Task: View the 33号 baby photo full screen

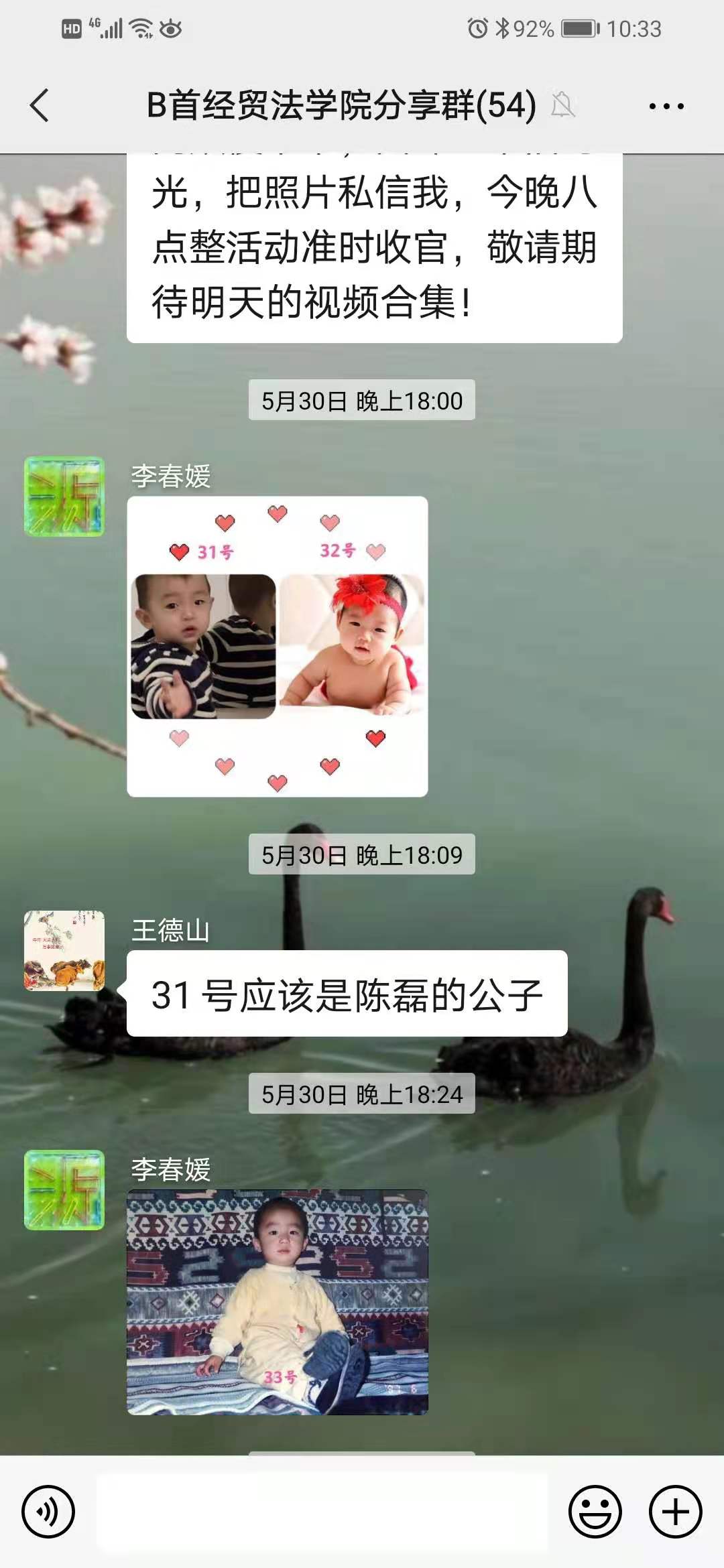Action: (x=277, y=1301)
